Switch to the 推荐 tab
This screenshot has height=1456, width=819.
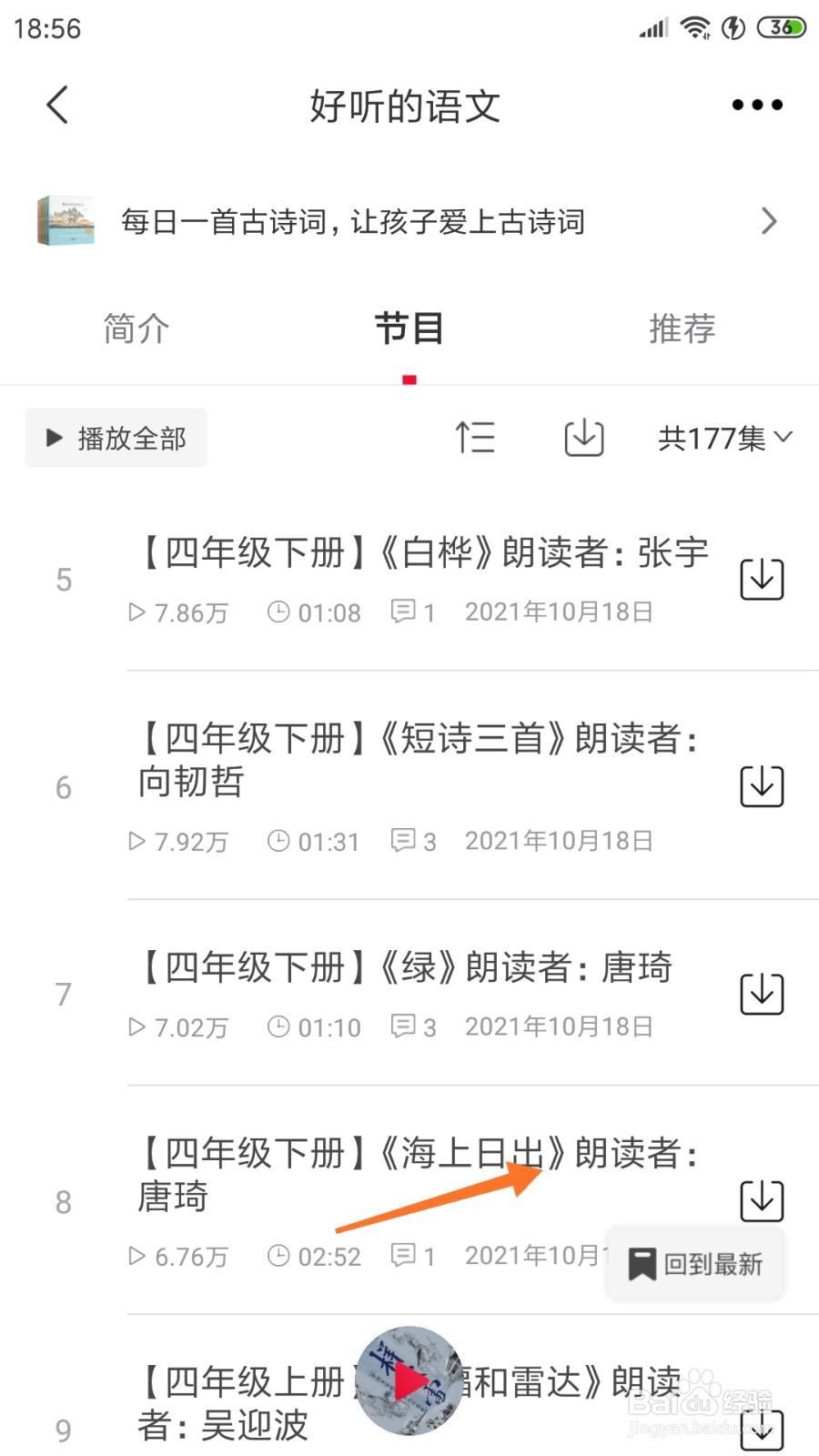point(682,329)
